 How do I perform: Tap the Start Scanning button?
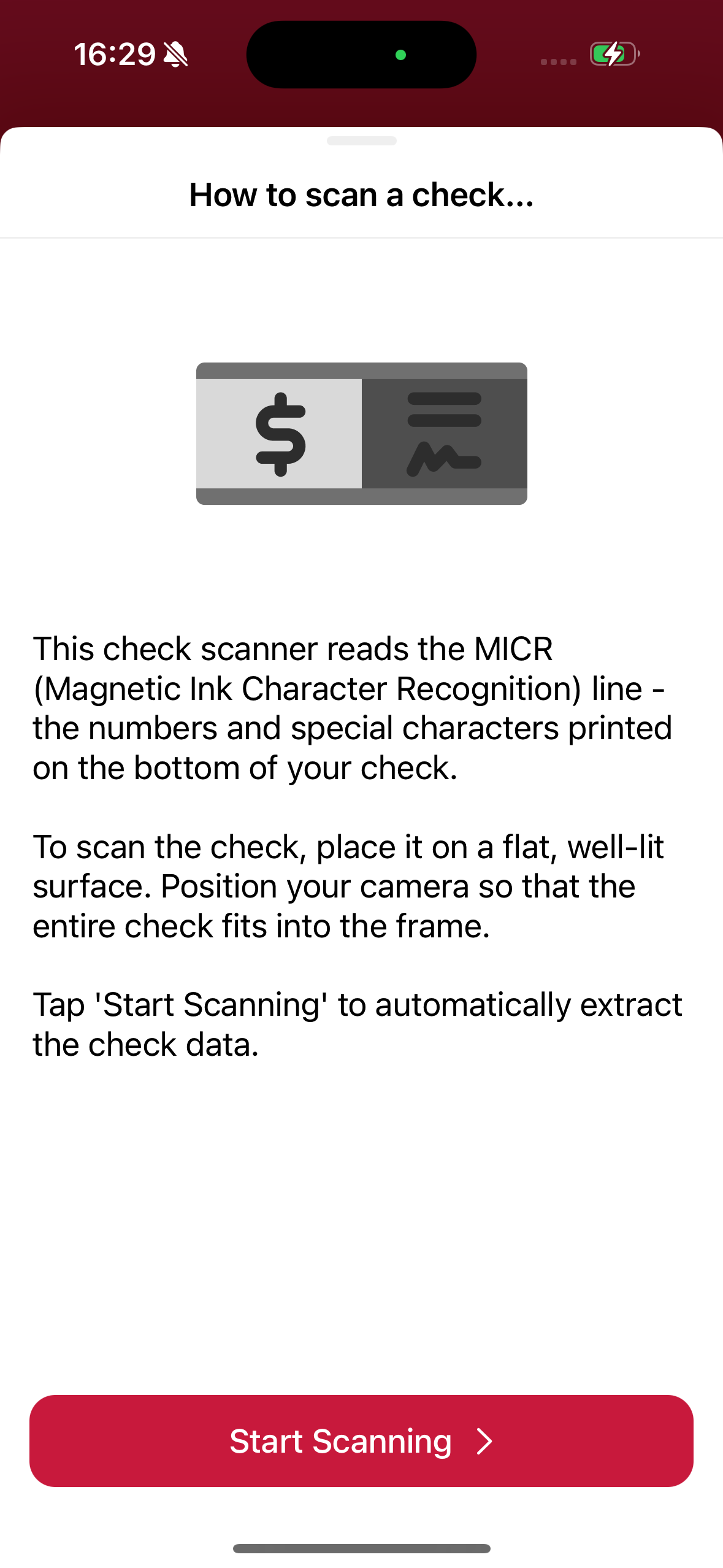(x=361, y=1440)
